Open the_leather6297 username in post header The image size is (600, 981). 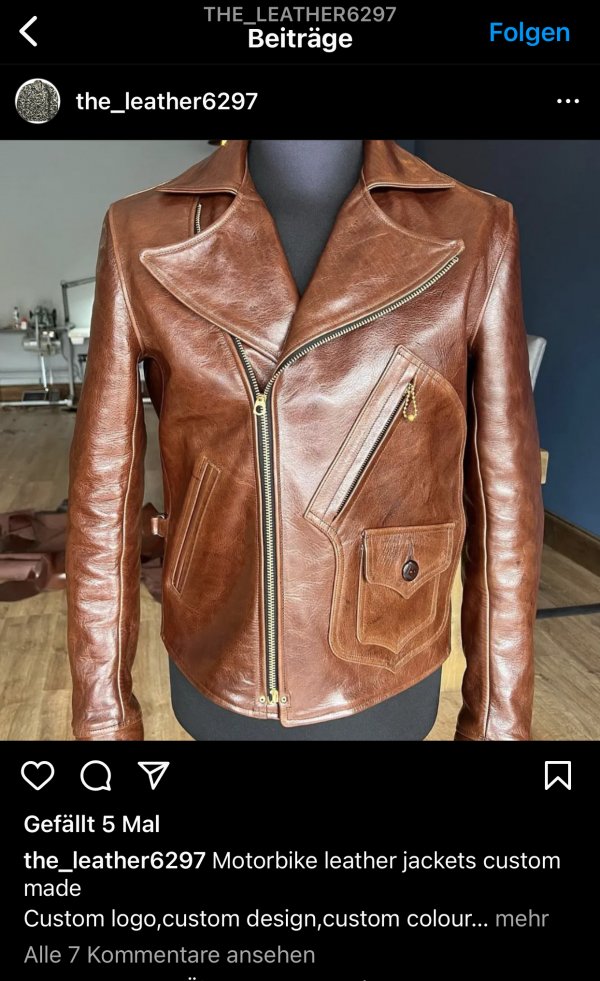click(166, 101)
